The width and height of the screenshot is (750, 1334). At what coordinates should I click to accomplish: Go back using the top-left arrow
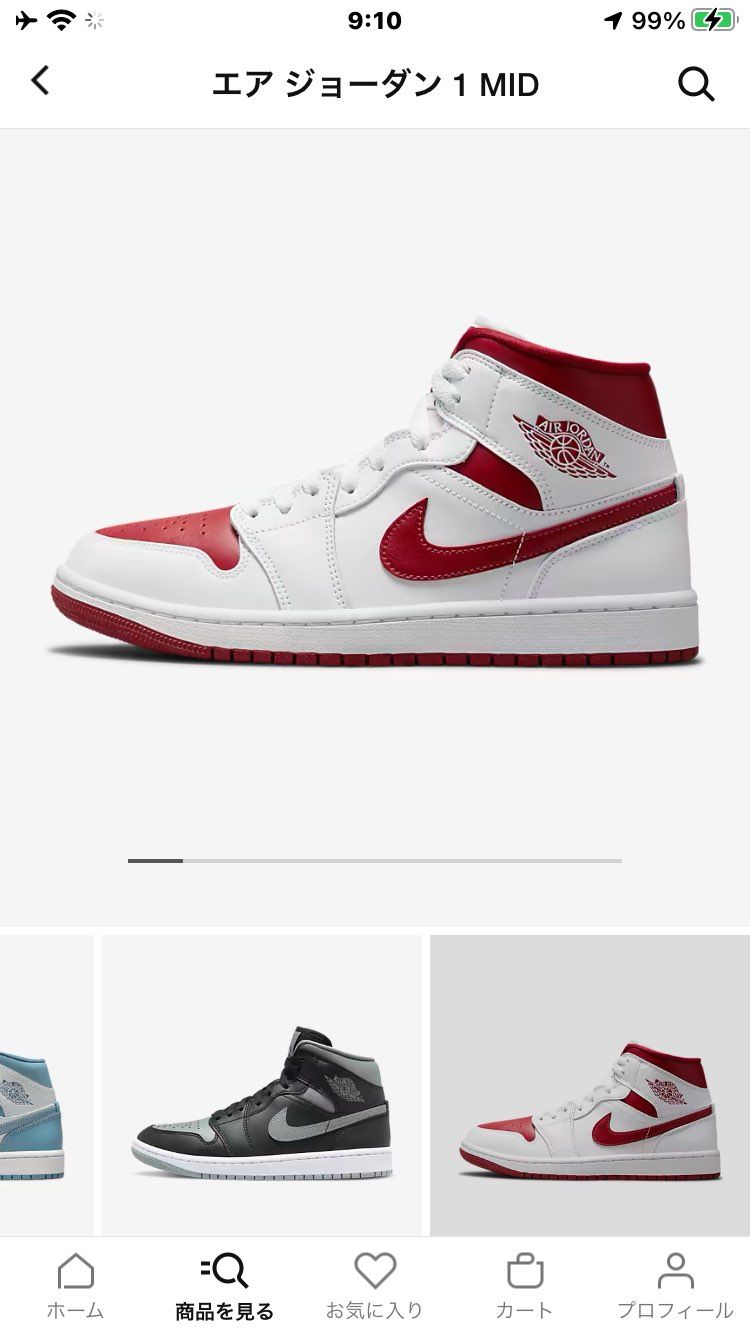(x=40, y=82)
